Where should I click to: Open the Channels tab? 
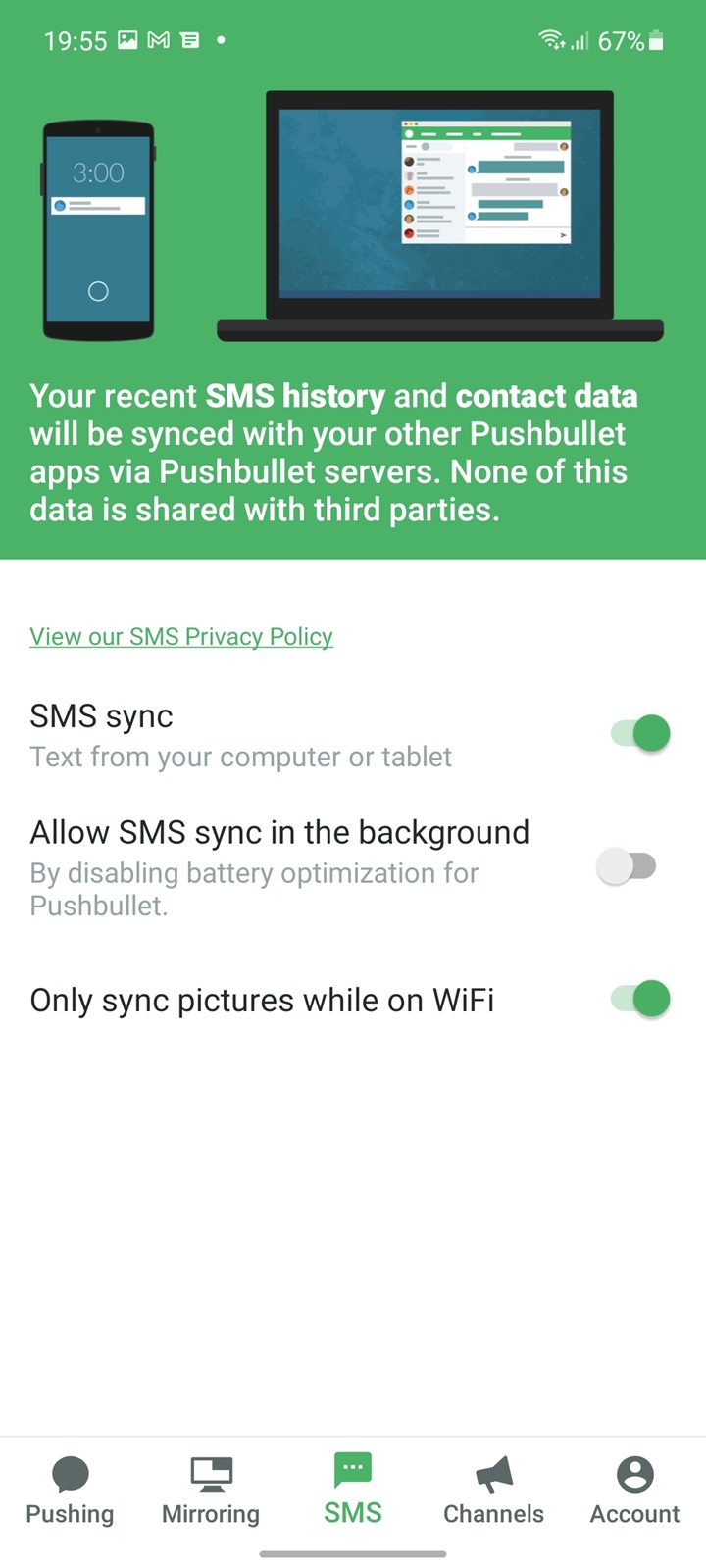(x=493, y=1491)
